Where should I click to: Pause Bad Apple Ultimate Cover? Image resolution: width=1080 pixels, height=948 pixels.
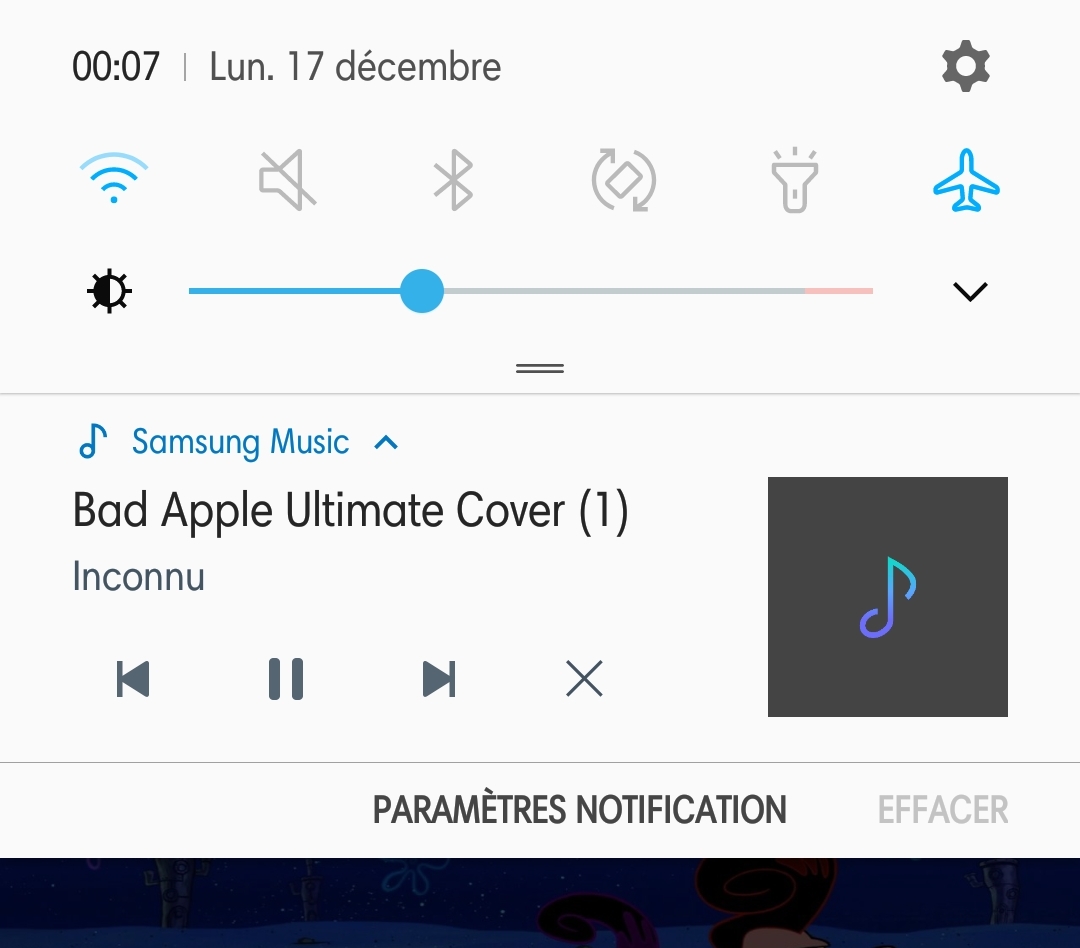(286, 679)
